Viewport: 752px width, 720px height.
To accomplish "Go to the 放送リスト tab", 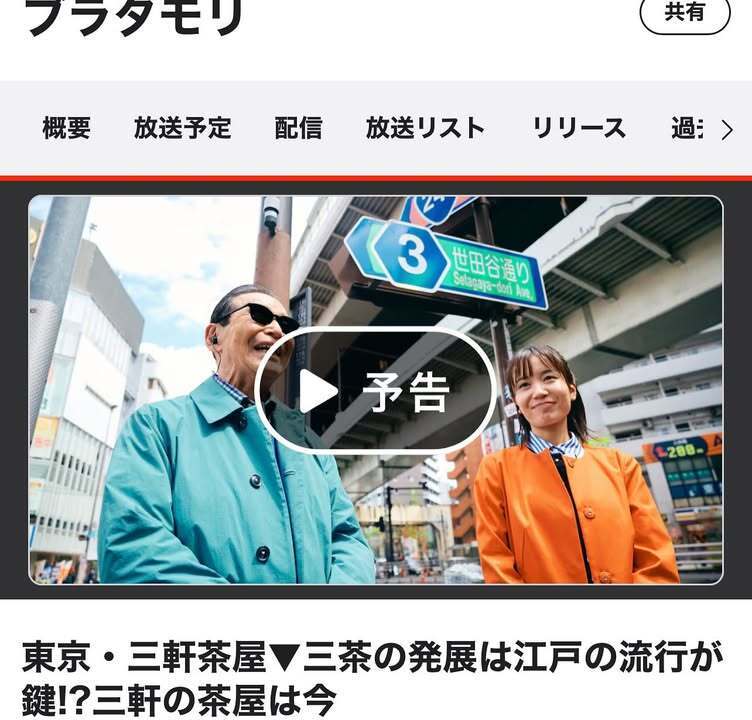I will point(425,128).
